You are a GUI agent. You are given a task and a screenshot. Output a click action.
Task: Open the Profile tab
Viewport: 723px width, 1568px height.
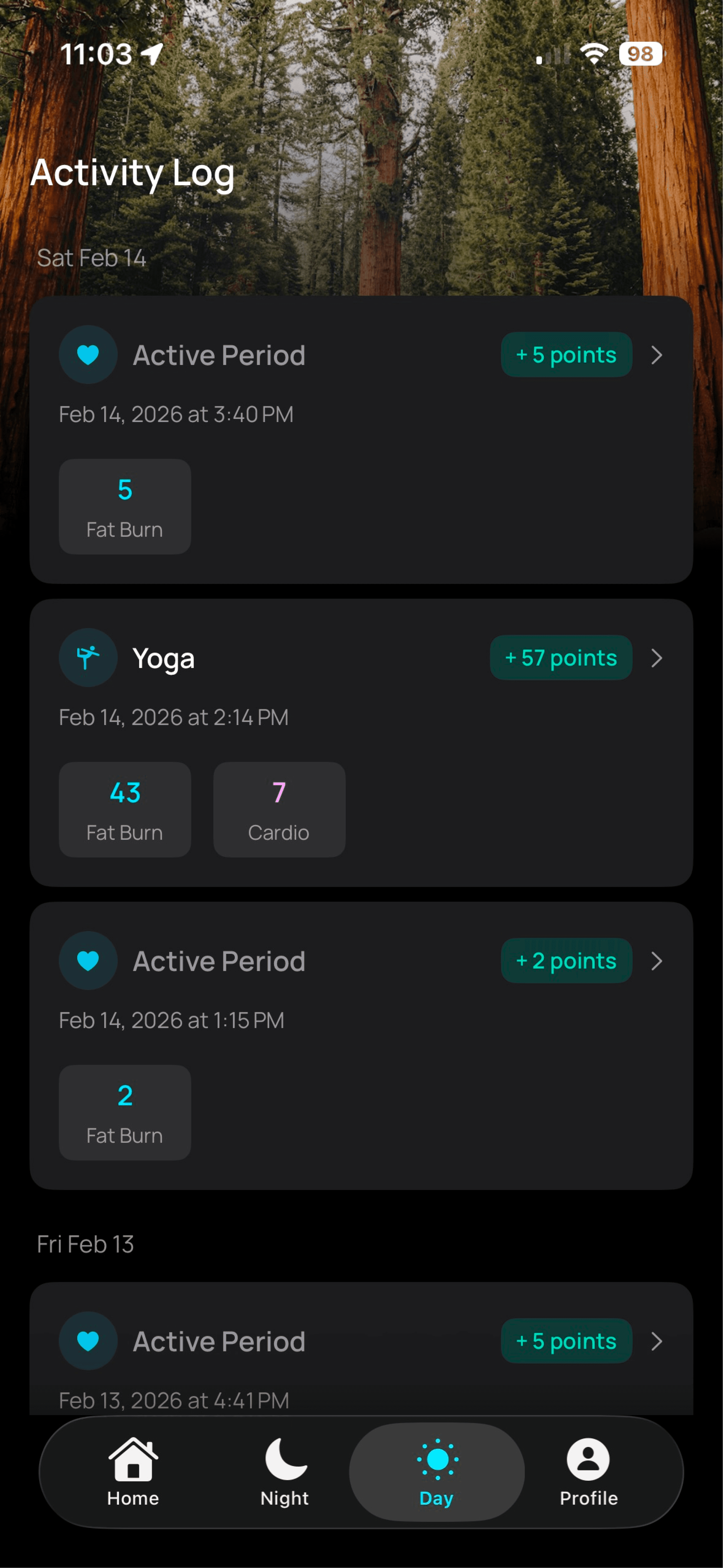click(x=589, y=1472)
